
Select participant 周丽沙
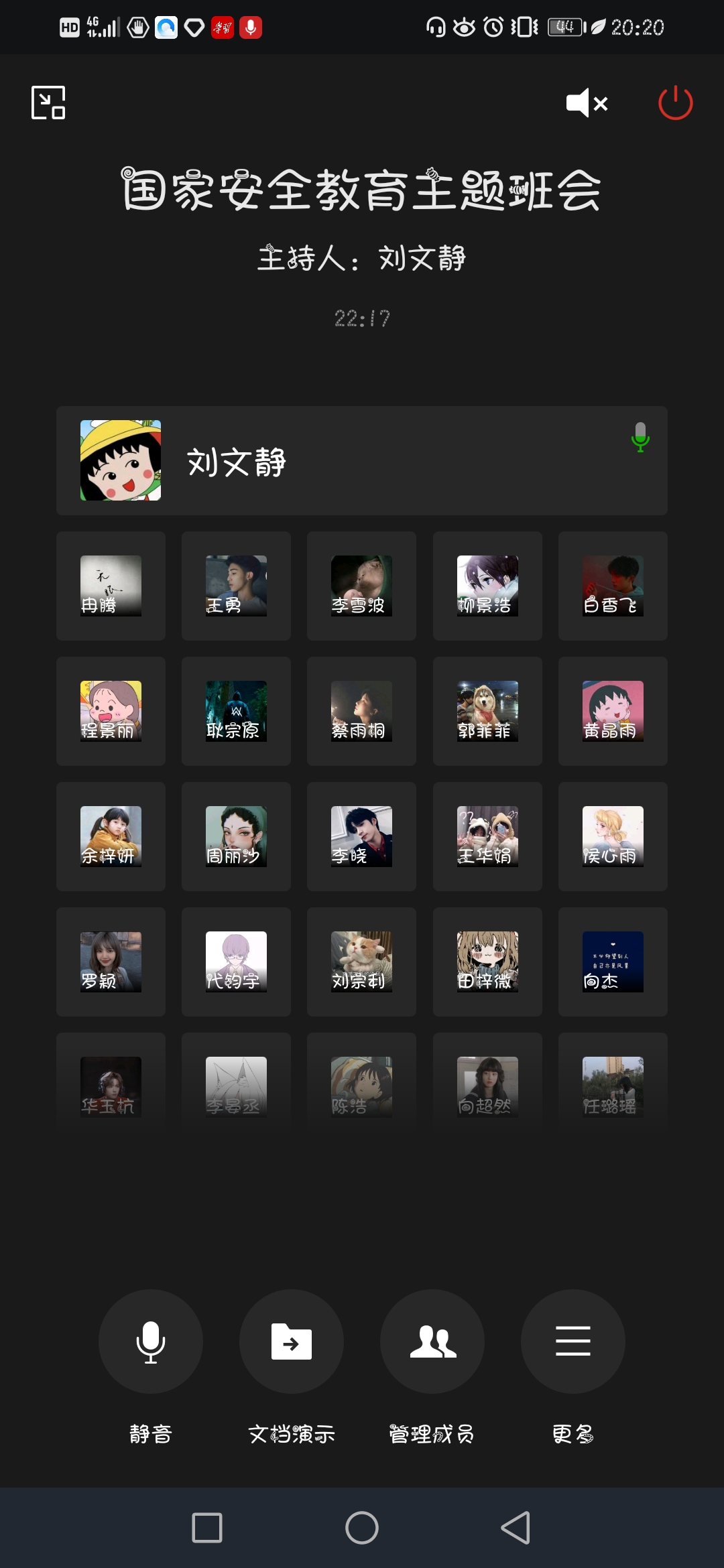point(236,836)
